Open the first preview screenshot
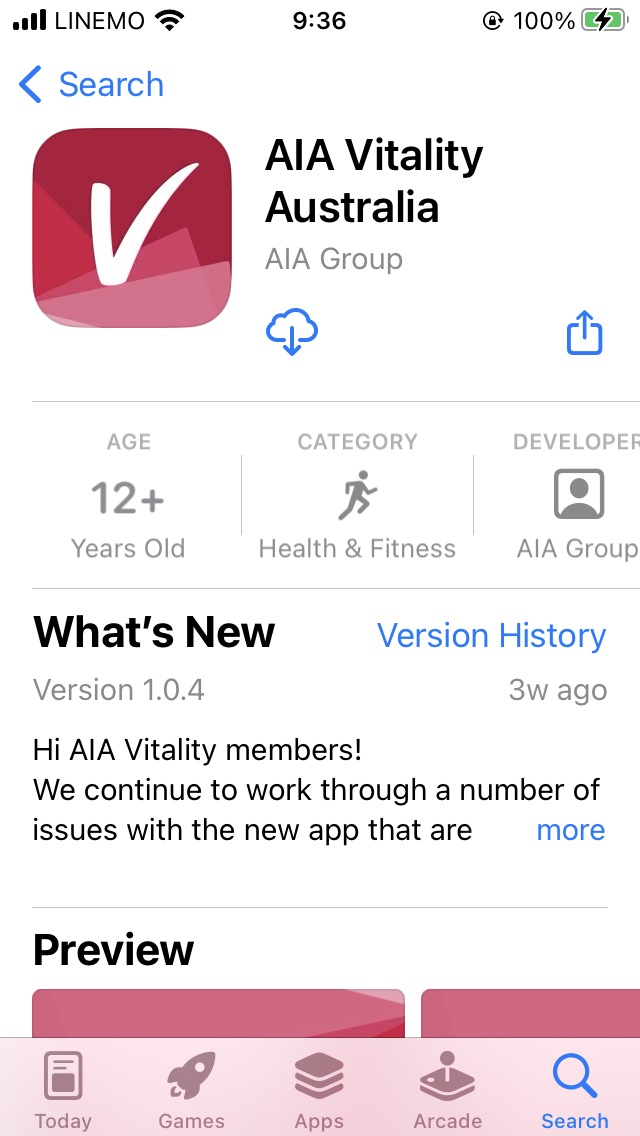 coord(218,1012)
